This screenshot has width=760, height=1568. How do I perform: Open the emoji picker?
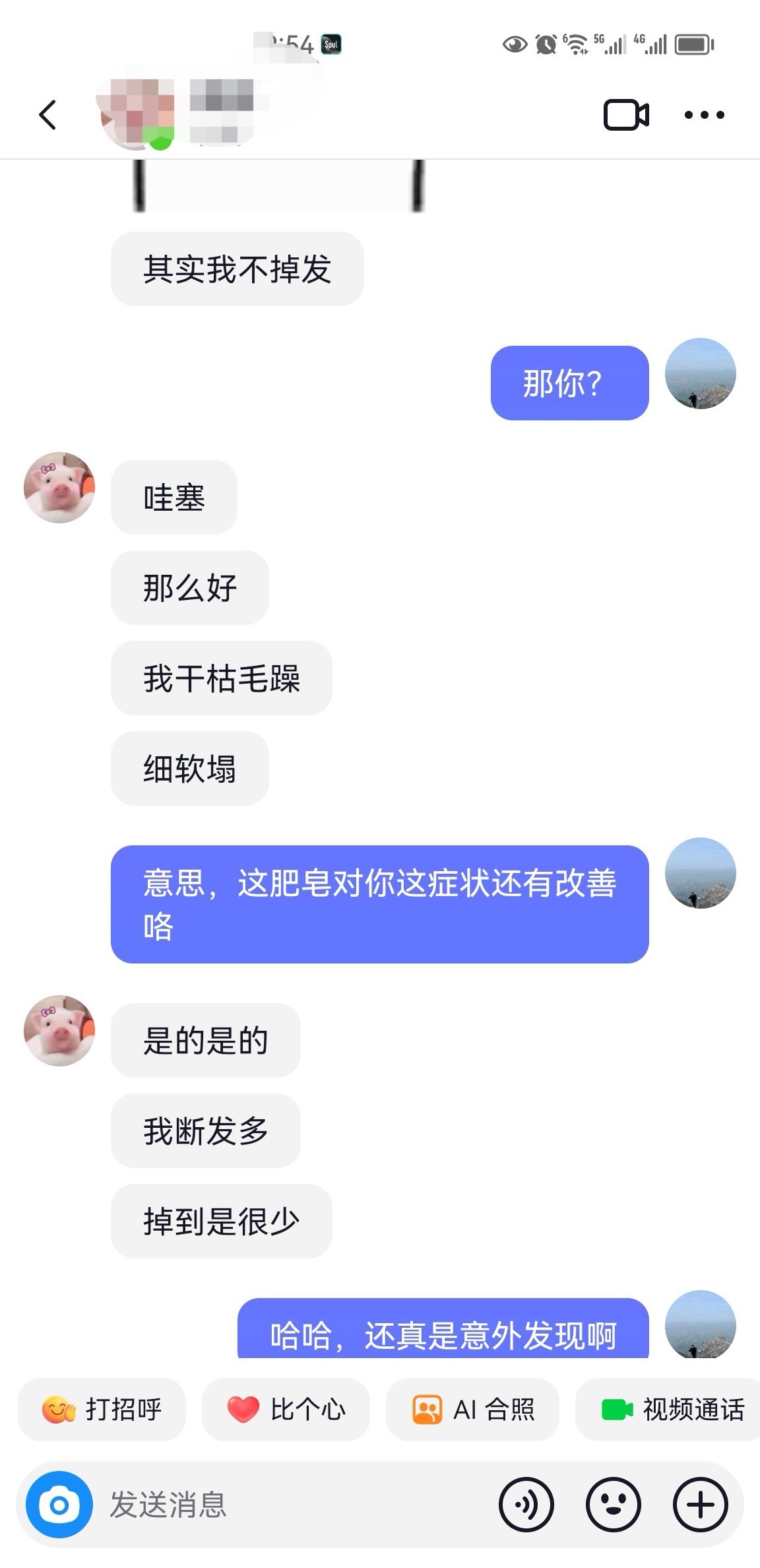(614, 1505)
